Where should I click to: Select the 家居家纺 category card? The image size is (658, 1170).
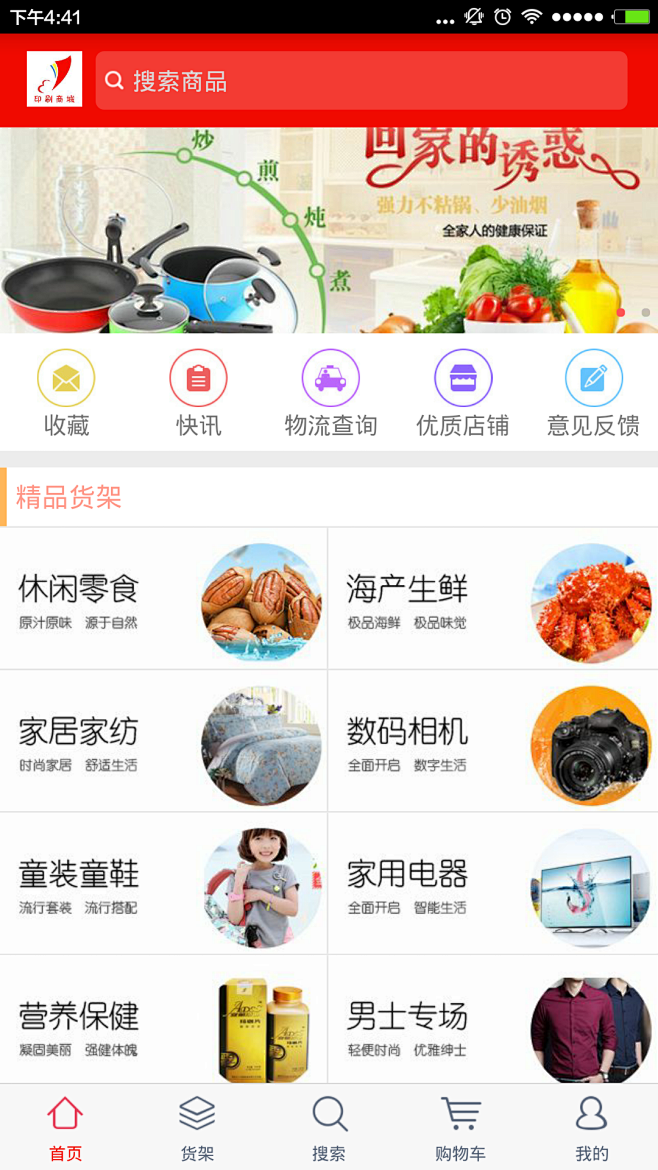pos(164,741)
